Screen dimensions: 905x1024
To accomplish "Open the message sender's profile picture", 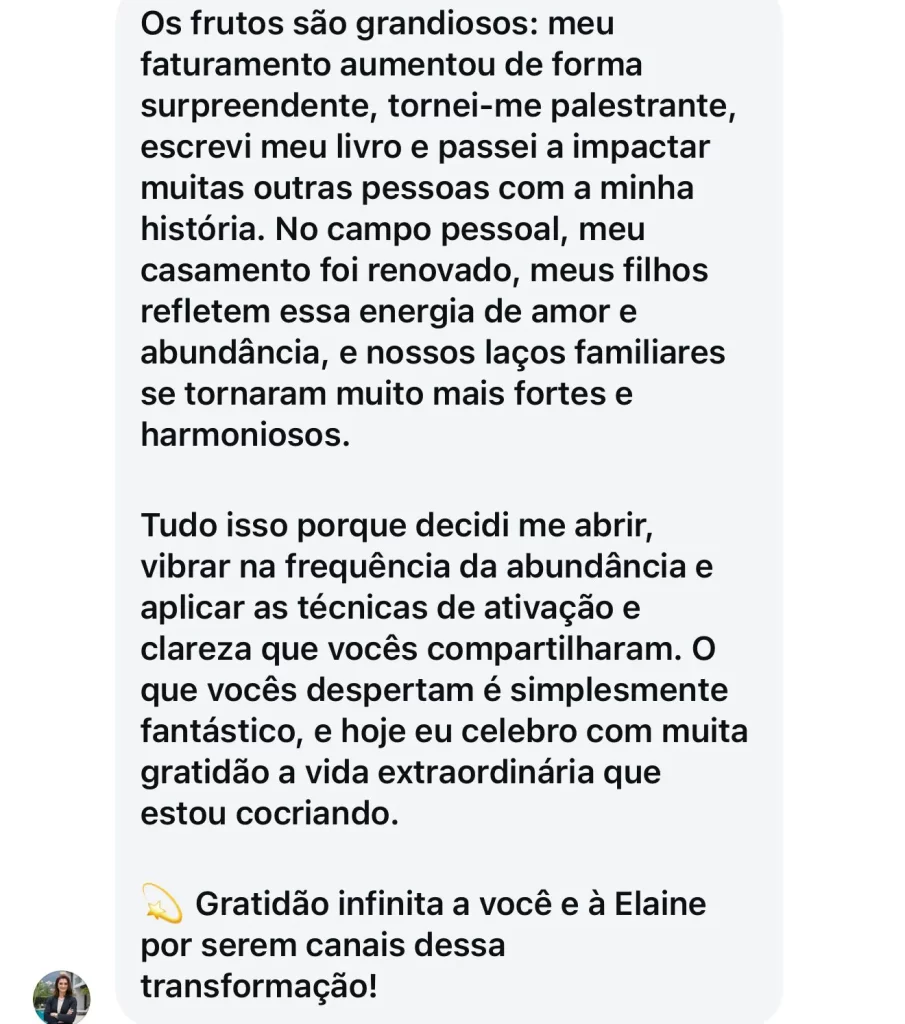I will click(x=62, y=996).
